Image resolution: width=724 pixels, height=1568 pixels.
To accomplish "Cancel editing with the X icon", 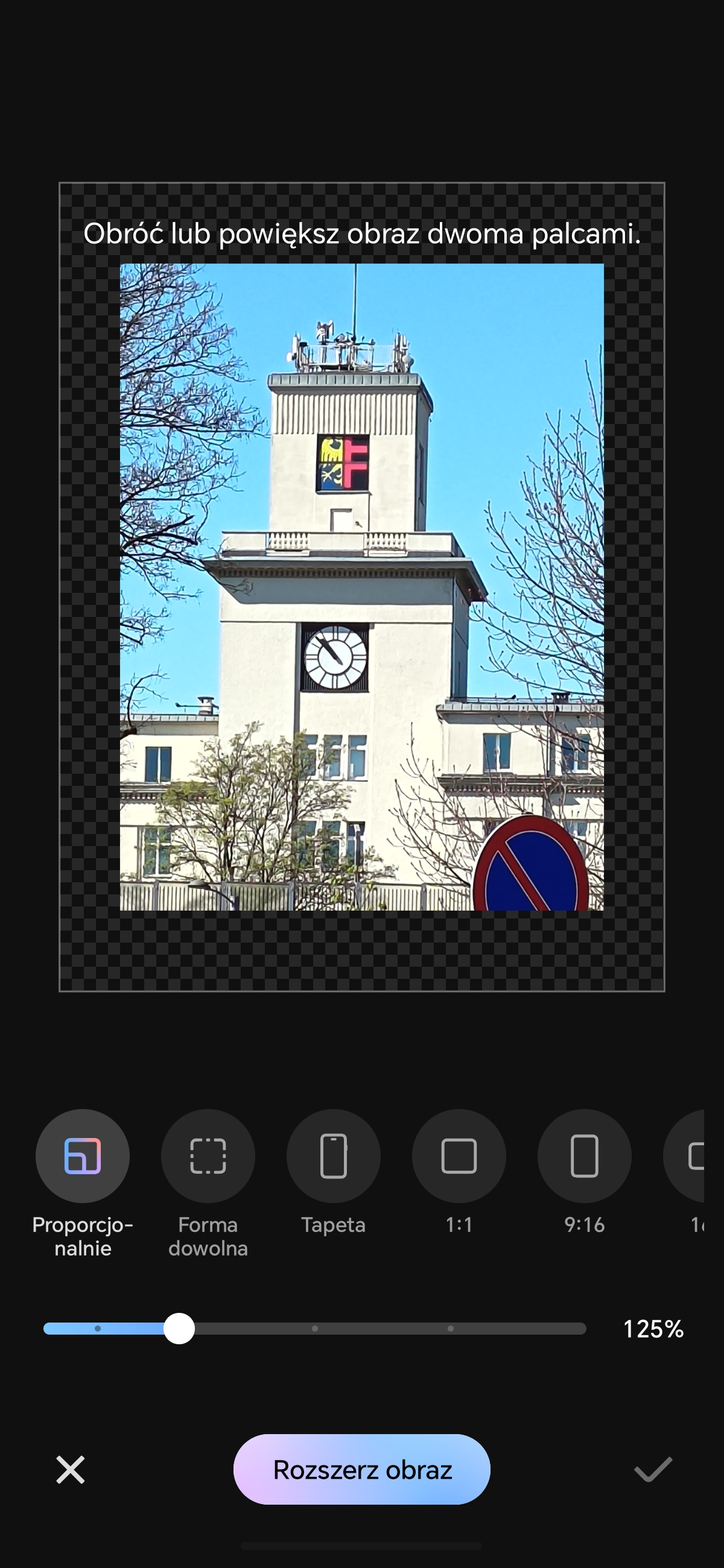I will 71,1469.
